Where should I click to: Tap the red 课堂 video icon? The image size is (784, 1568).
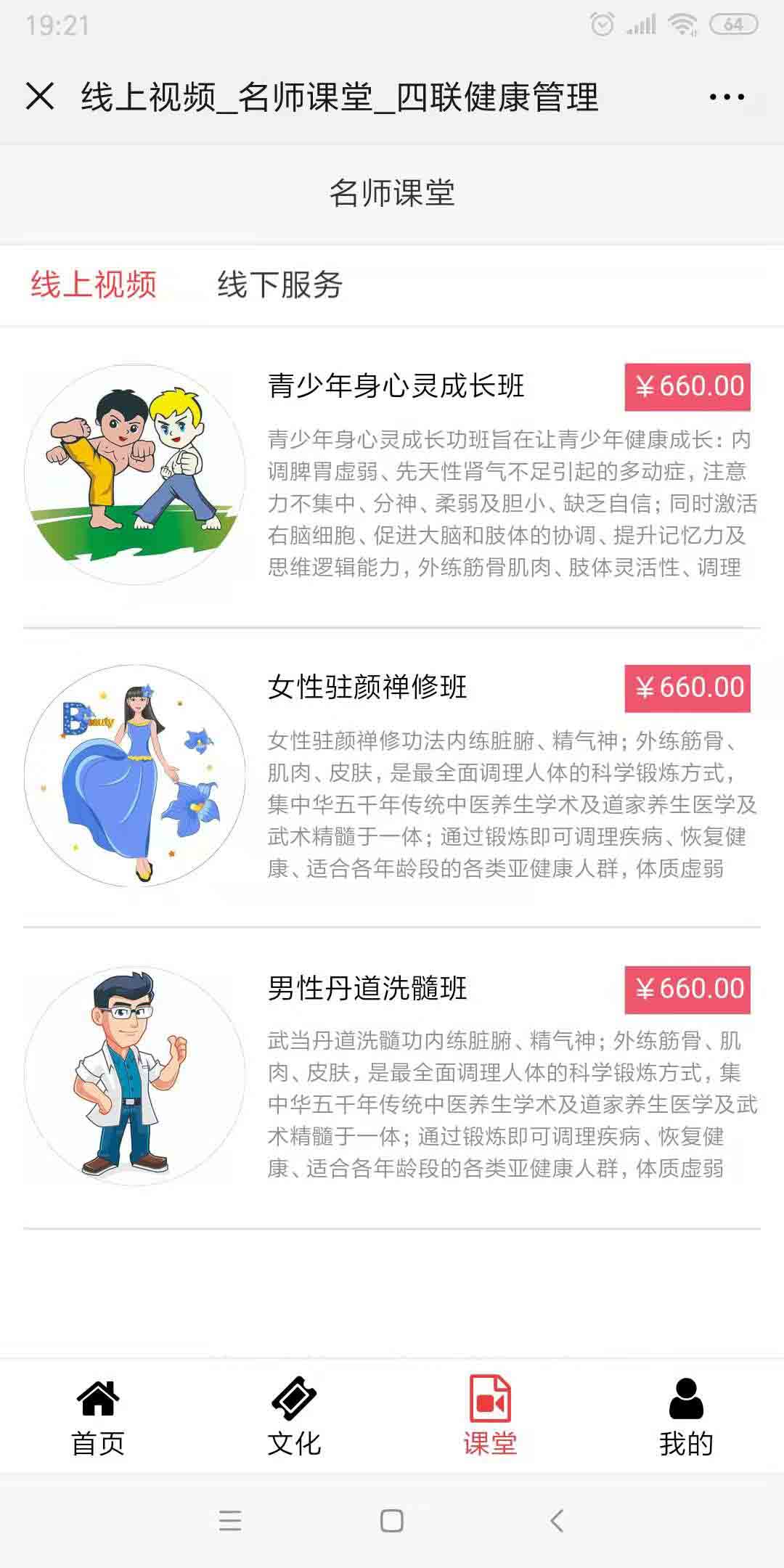pyautogui.click(x=490, y=1397)
